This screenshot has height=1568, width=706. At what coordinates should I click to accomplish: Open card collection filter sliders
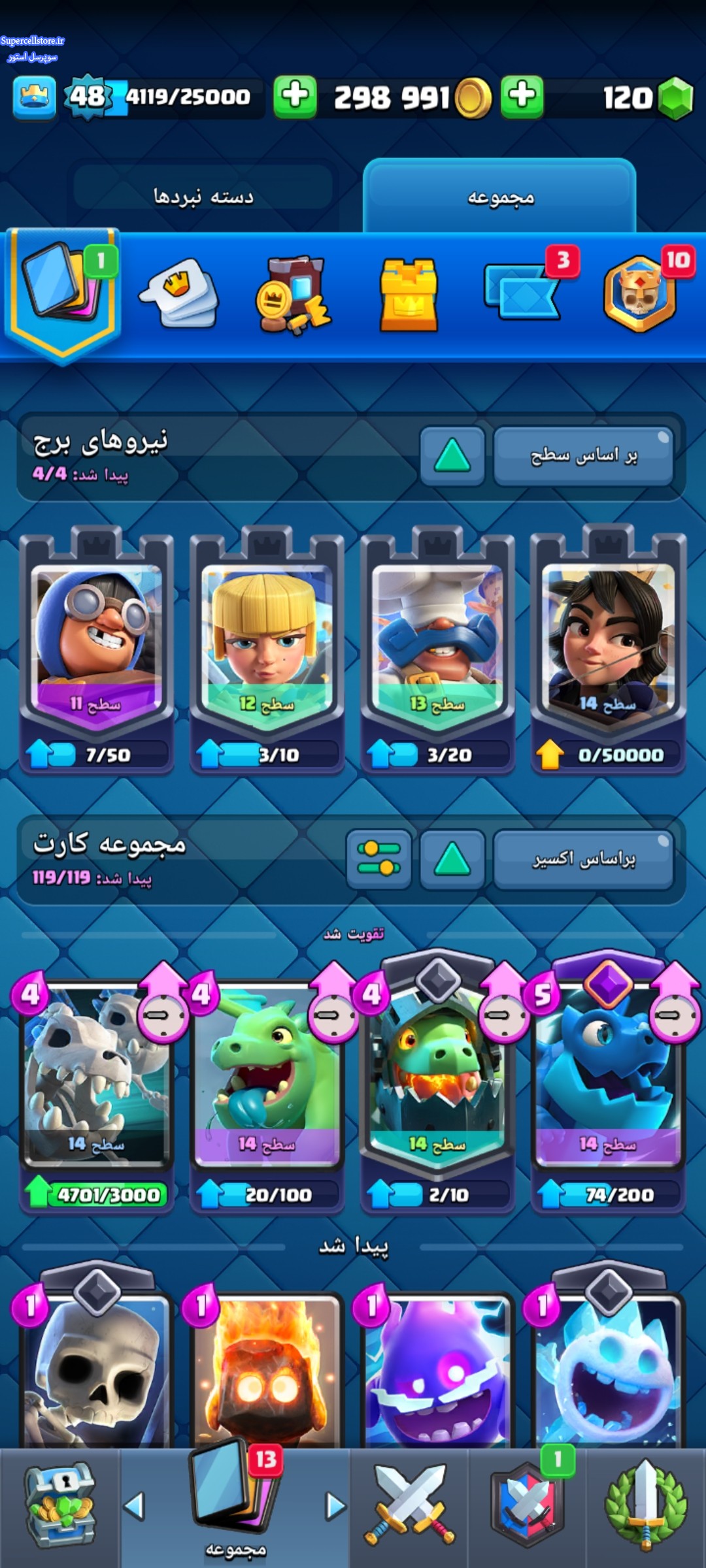378,859
